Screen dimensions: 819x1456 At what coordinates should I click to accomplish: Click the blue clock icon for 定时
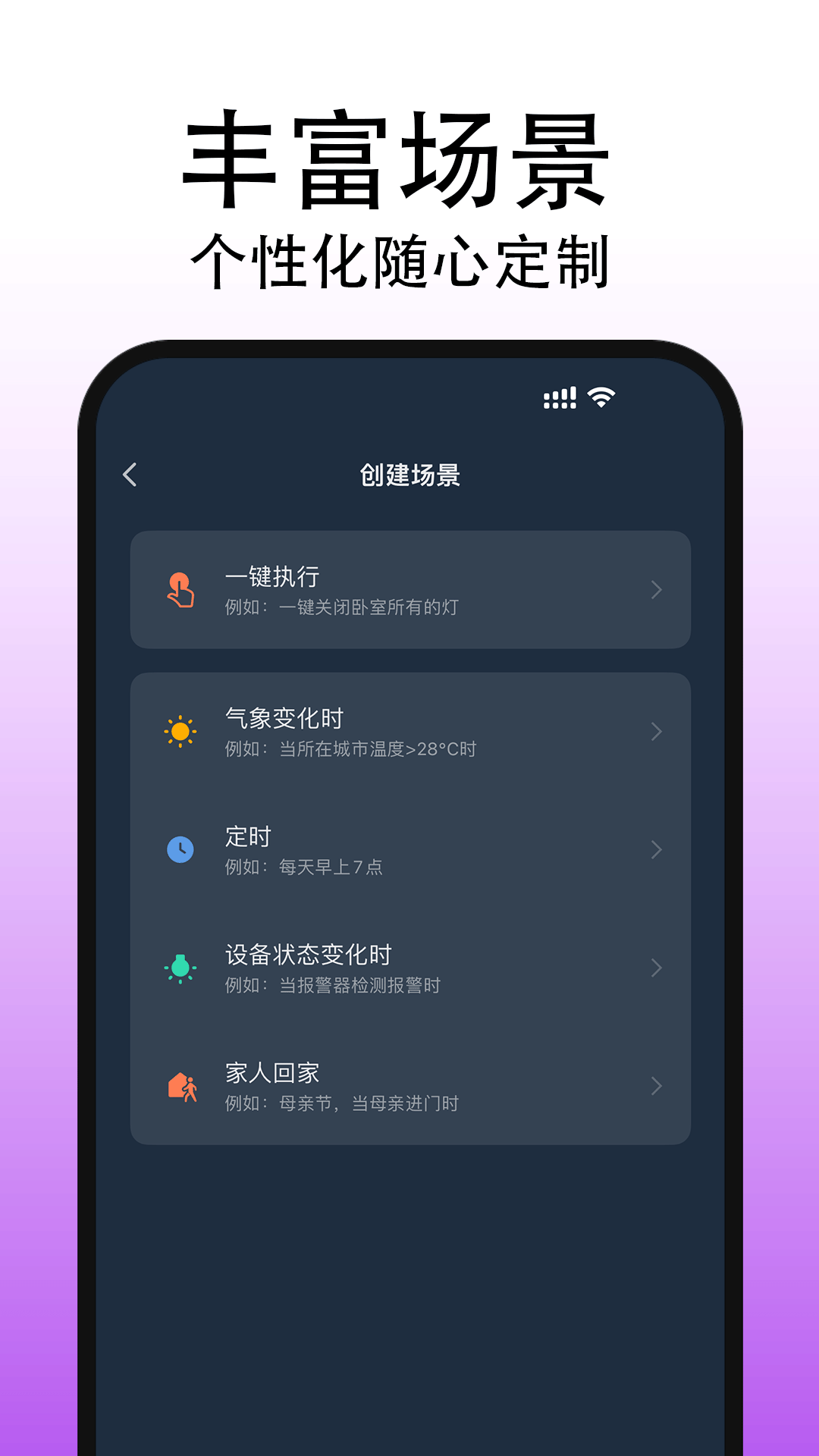[180, 849]
